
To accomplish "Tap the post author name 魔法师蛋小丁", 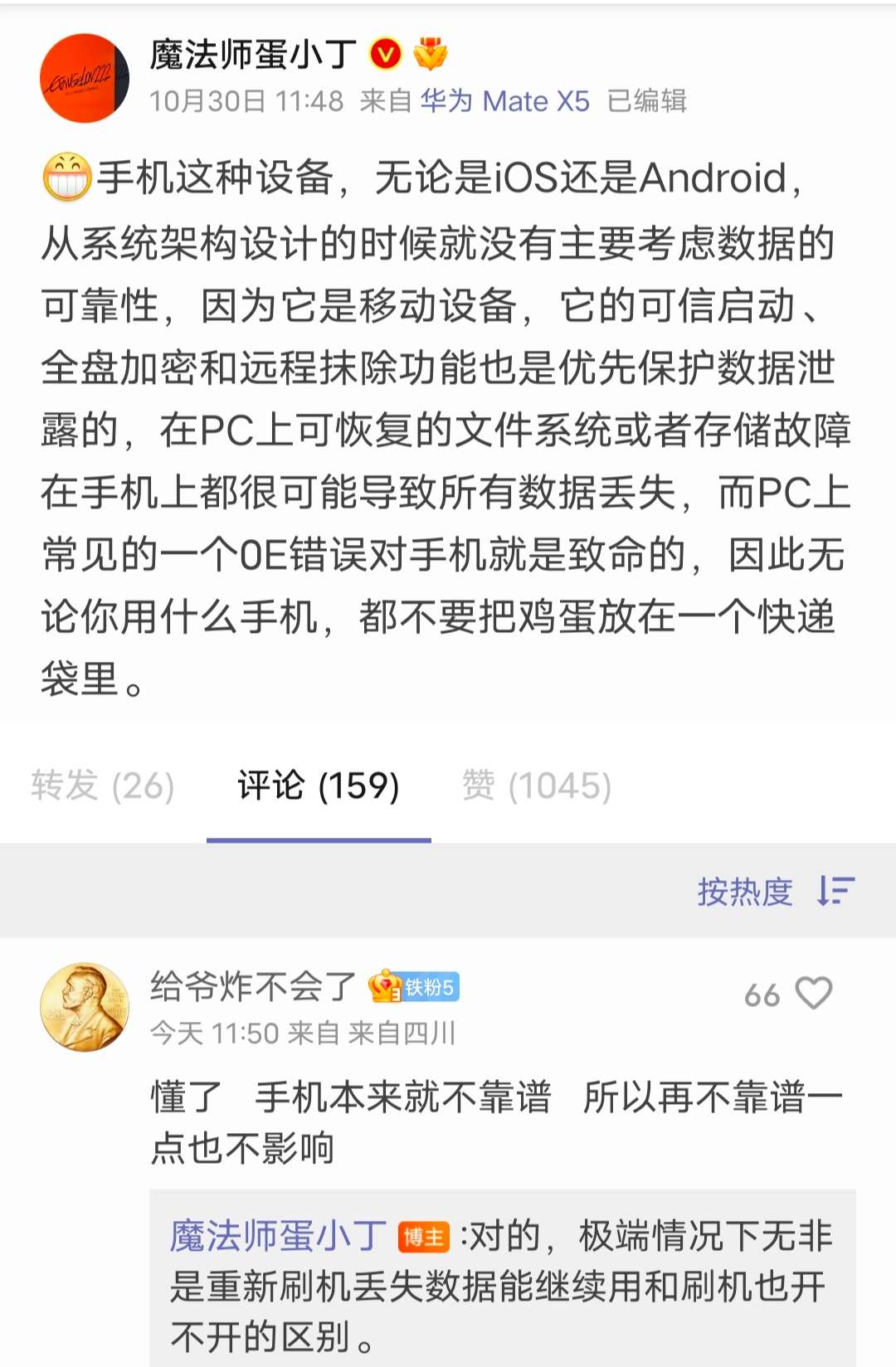I will pyautogui.click(x=253, y=55).
